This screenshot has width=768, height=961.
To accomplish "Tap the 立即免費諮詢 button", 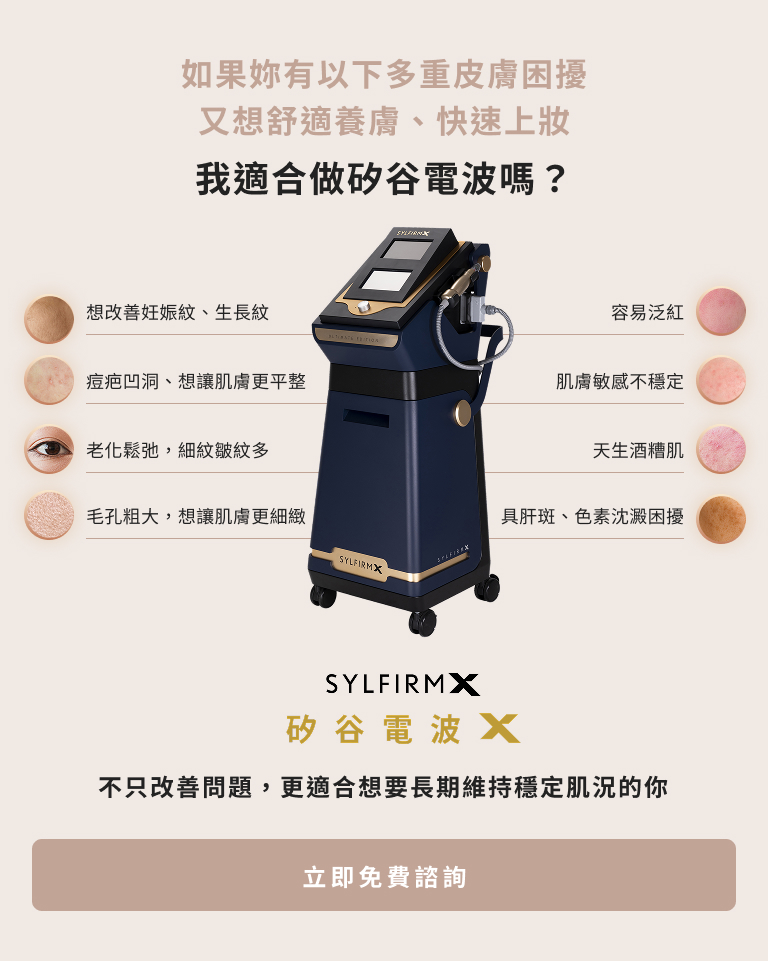I will coord(384,875).
